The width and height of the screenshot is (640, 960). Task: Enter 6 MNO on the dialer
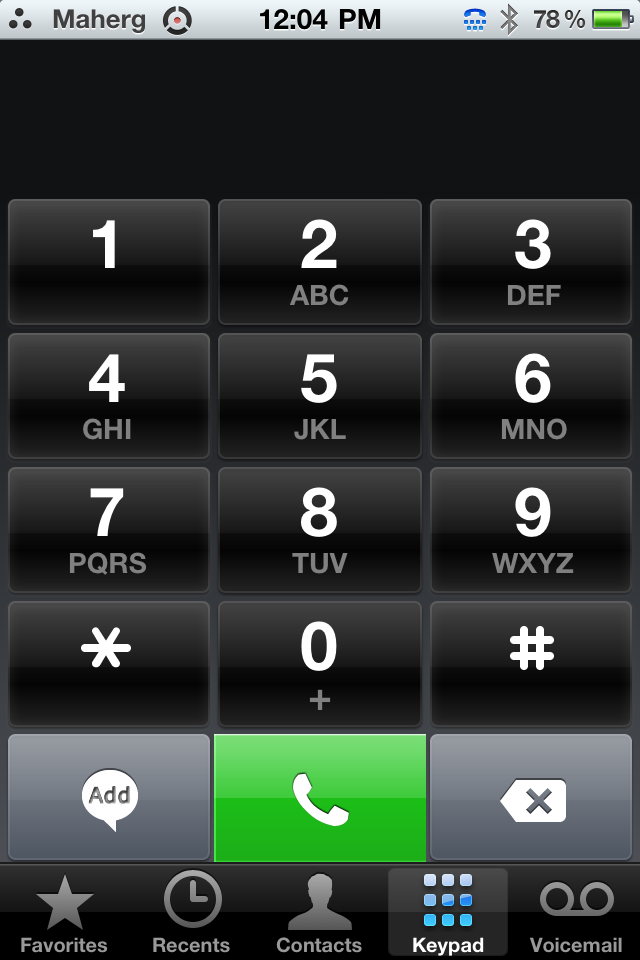(x=531, y=396)
